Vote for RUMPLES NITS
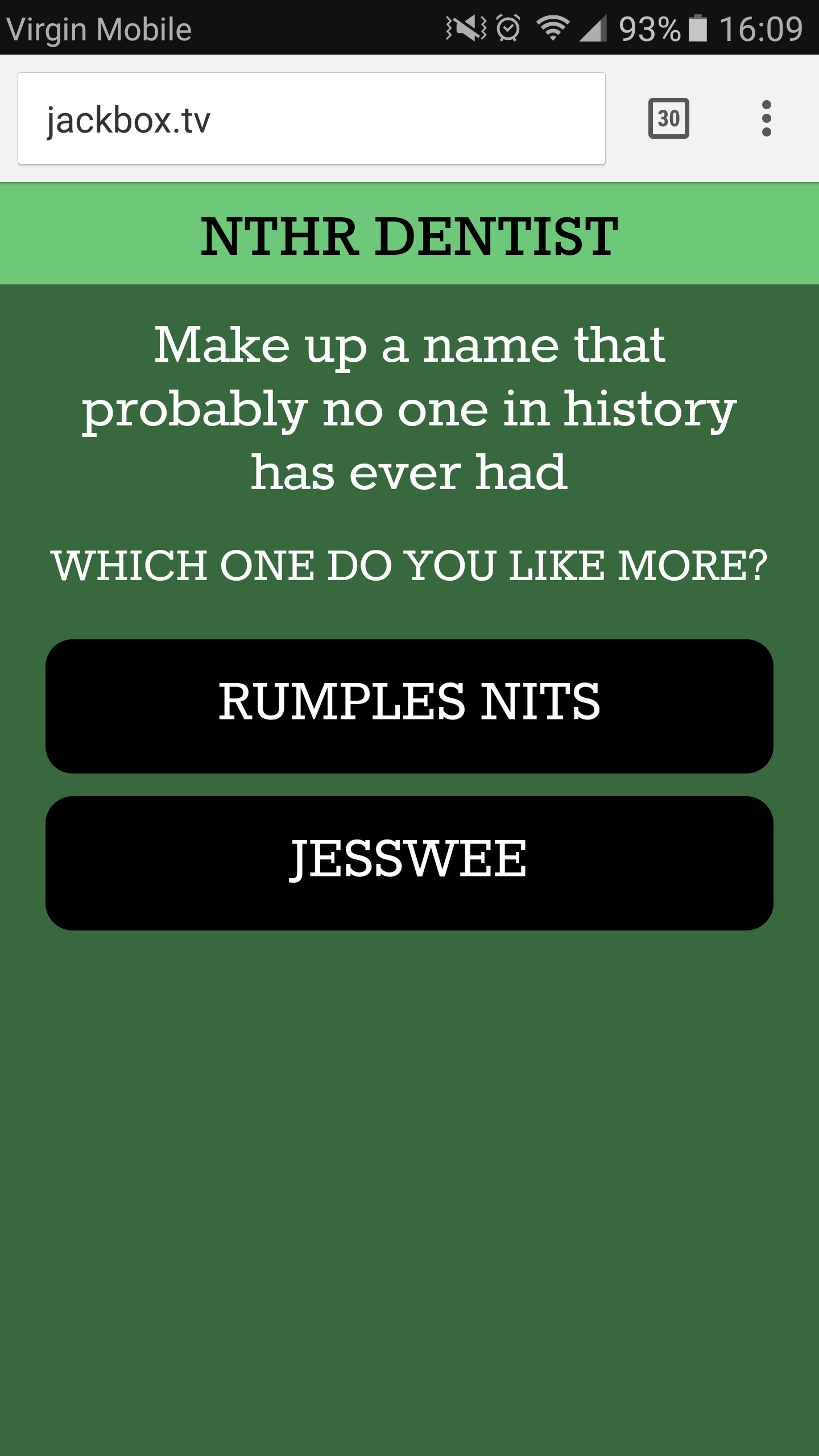Viewport: 819px width, 1456px height. [x=409, y=706]
